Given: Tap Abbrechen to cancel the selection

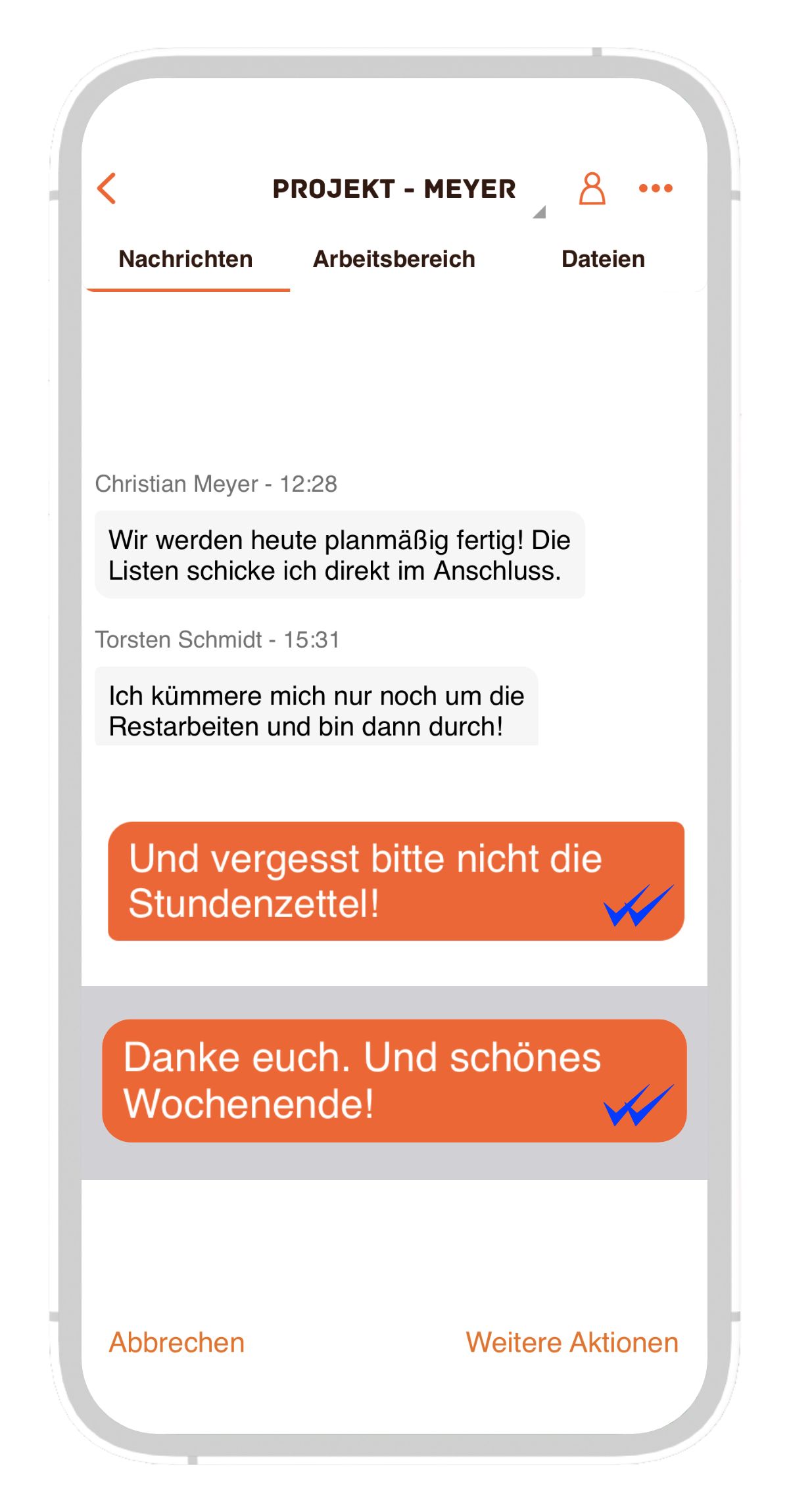Looking at the screenshot, I should pyautogui.click(x=177, y=1342).
